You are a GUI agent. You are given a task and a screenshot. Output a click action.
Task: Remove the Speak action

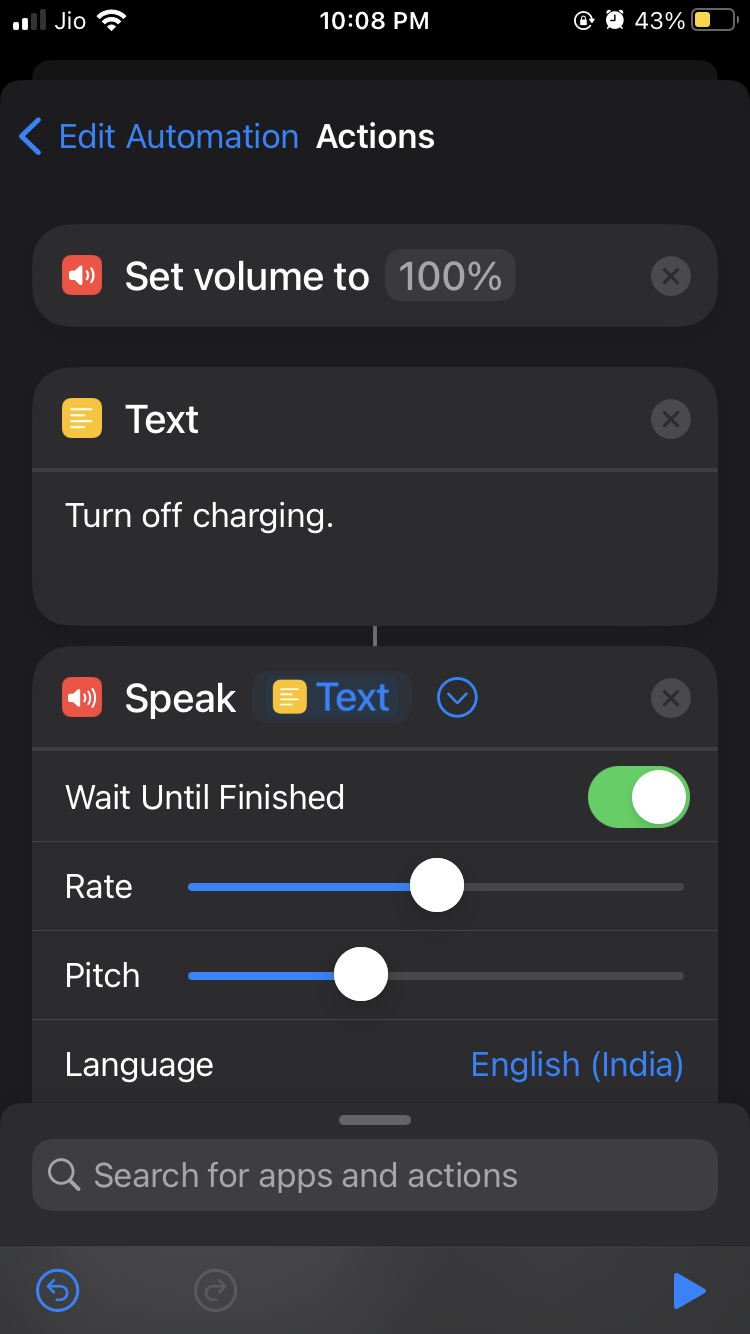[x=670, y=698]
